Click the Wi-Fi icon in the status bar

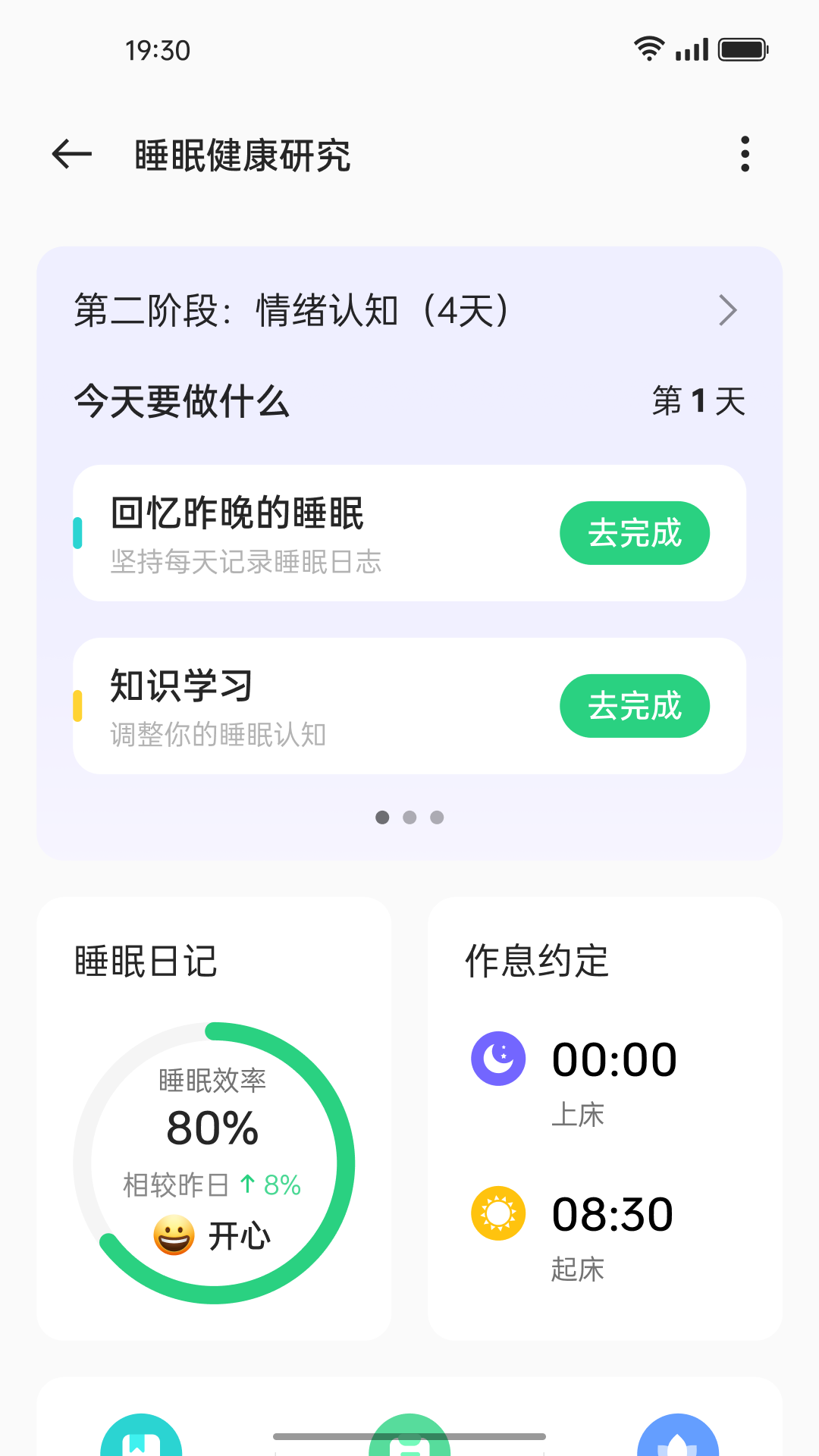coord(648,48)
